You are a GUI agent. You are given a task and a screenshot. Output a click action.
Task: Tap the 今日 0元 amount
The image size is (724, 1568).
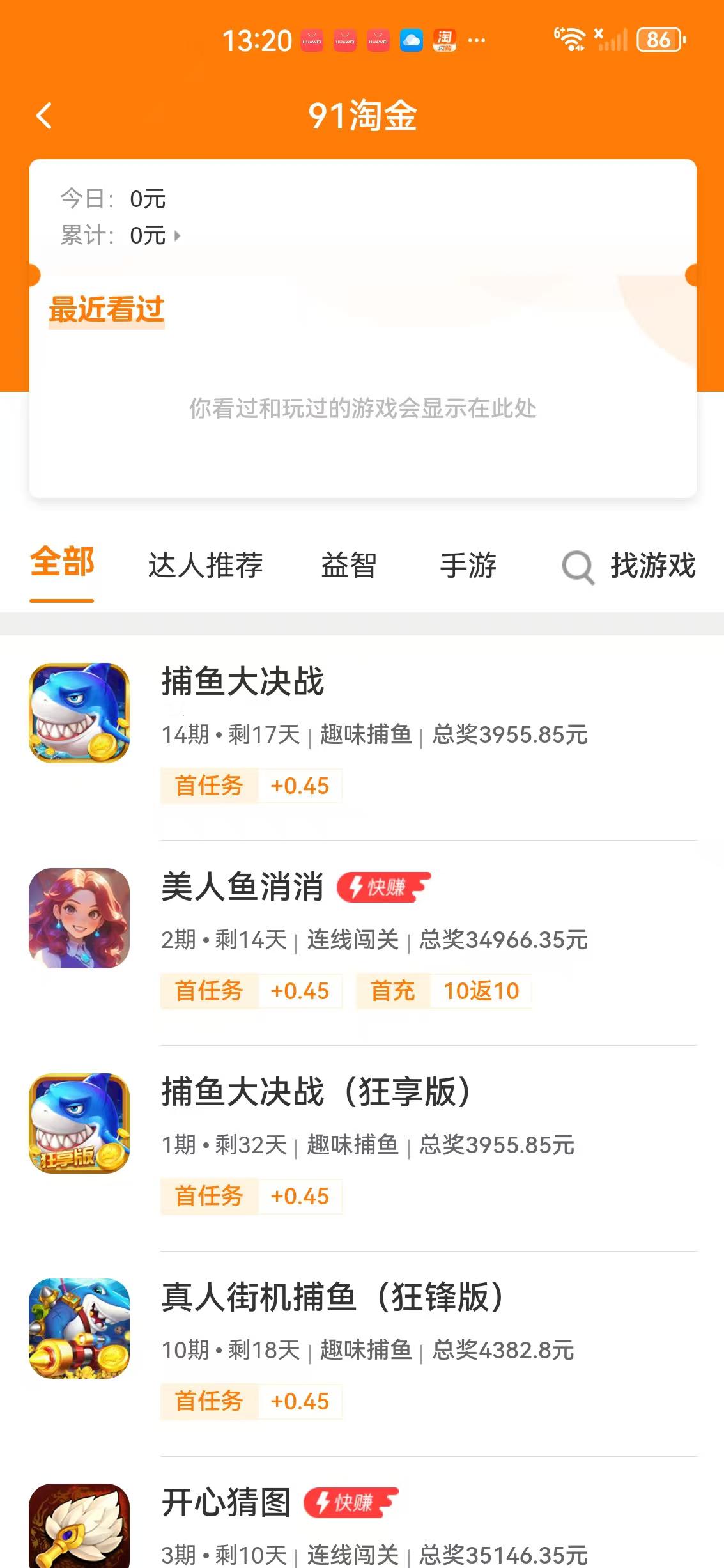pos(147,198)
